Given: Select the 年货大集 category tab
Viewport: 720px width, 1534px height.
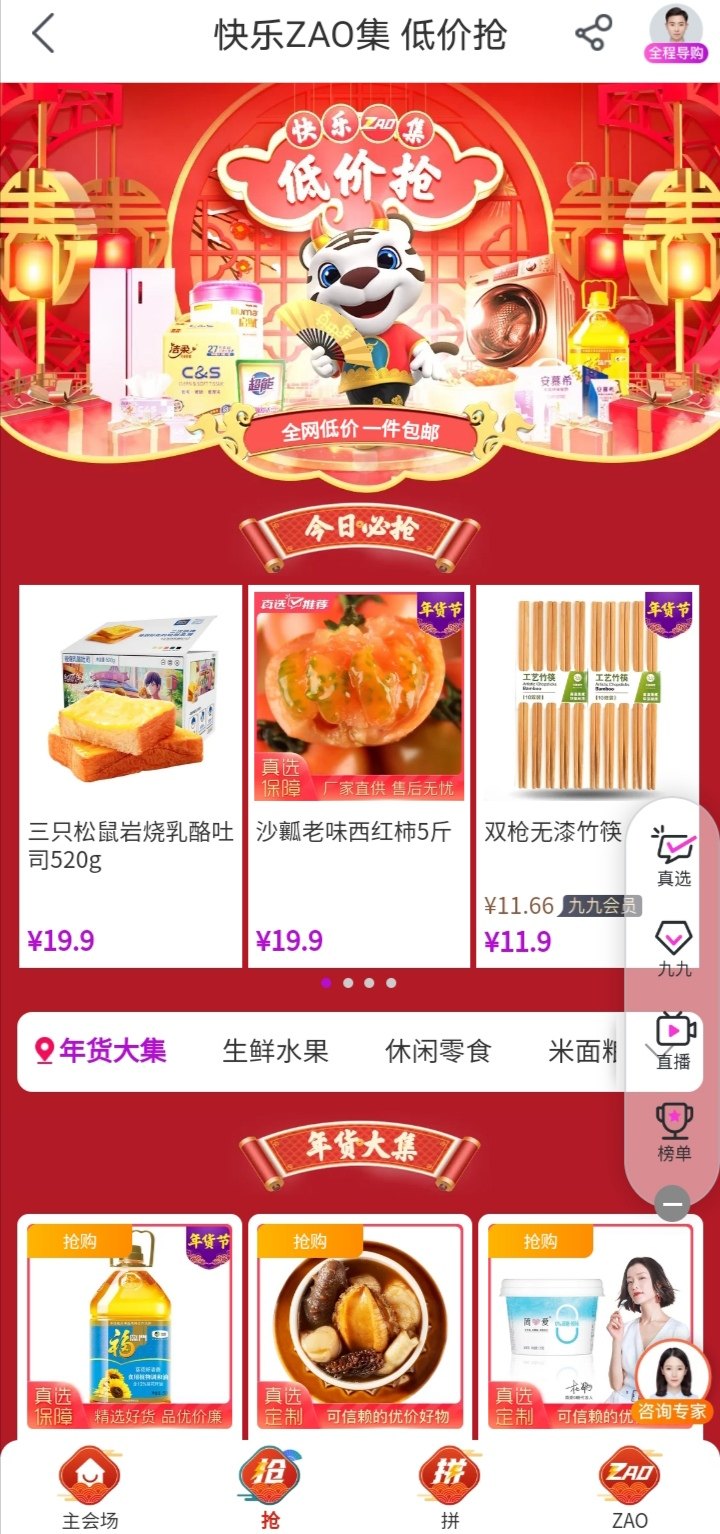Looking at the screenshot, I should [x=101, y=1051].
